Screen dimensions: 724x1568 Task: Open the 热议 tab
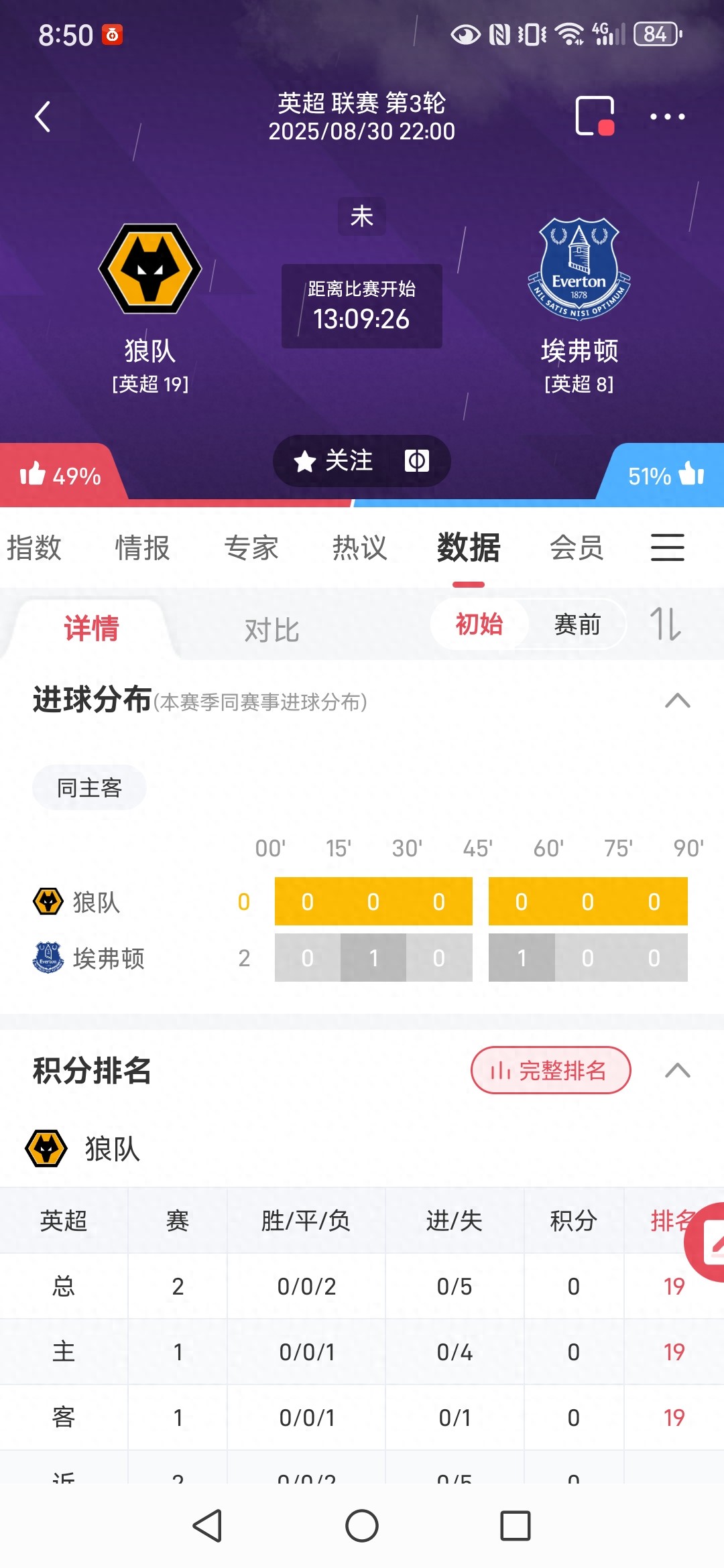click(360, 547)
